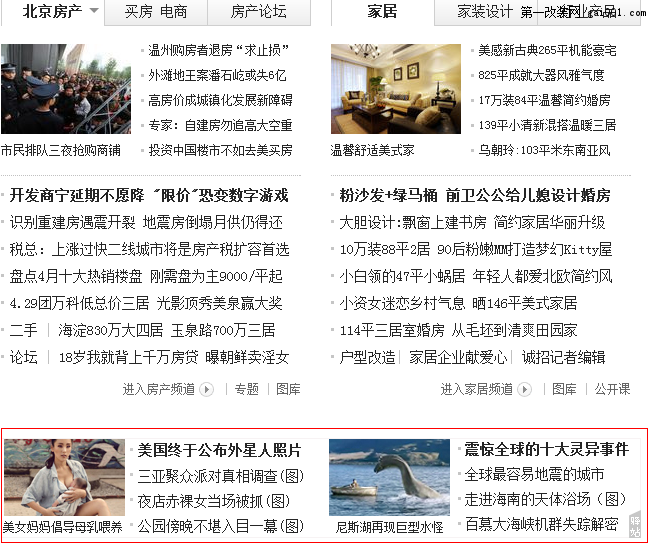Open 震惊全球的十大灵异事件 story
This screenshot has height=544, width=650.
pyautogui.click(x=546, y=450)
